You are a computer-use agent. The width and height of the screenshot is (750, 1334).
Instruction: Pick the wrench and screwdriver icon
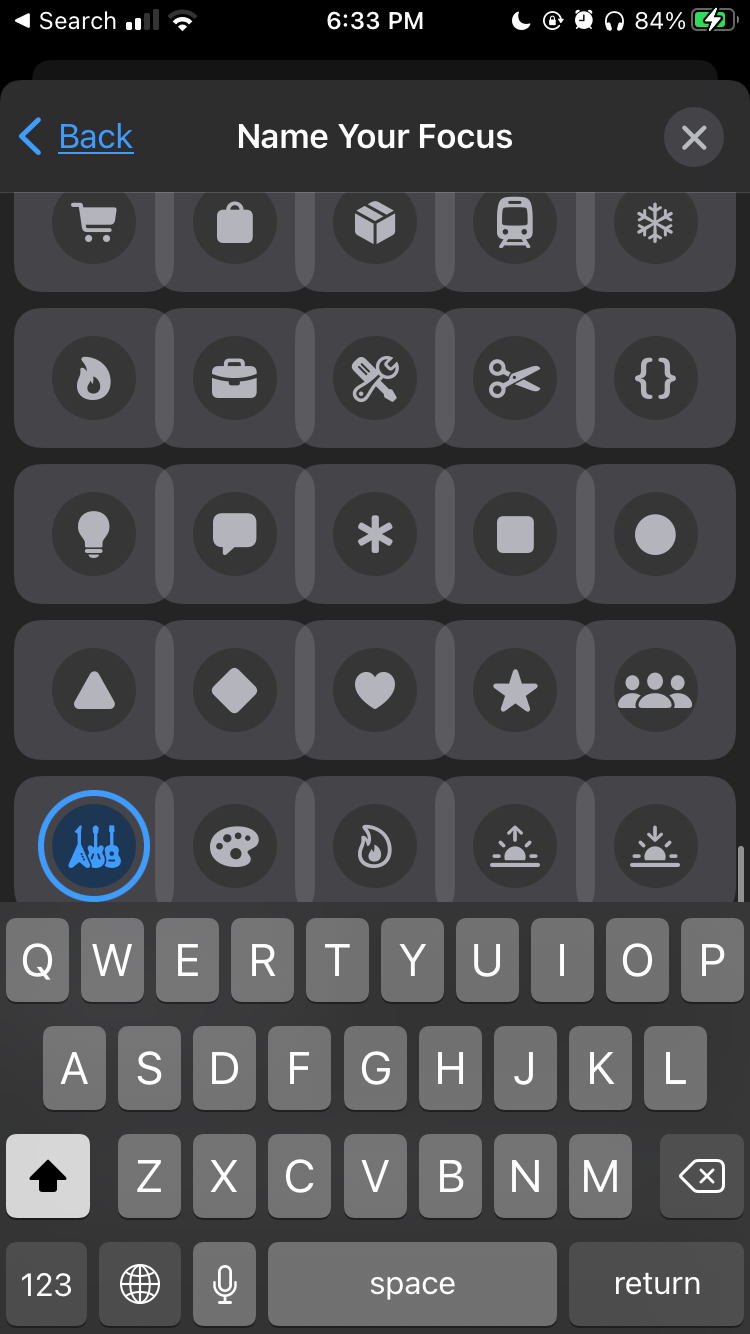coord(375,378)
